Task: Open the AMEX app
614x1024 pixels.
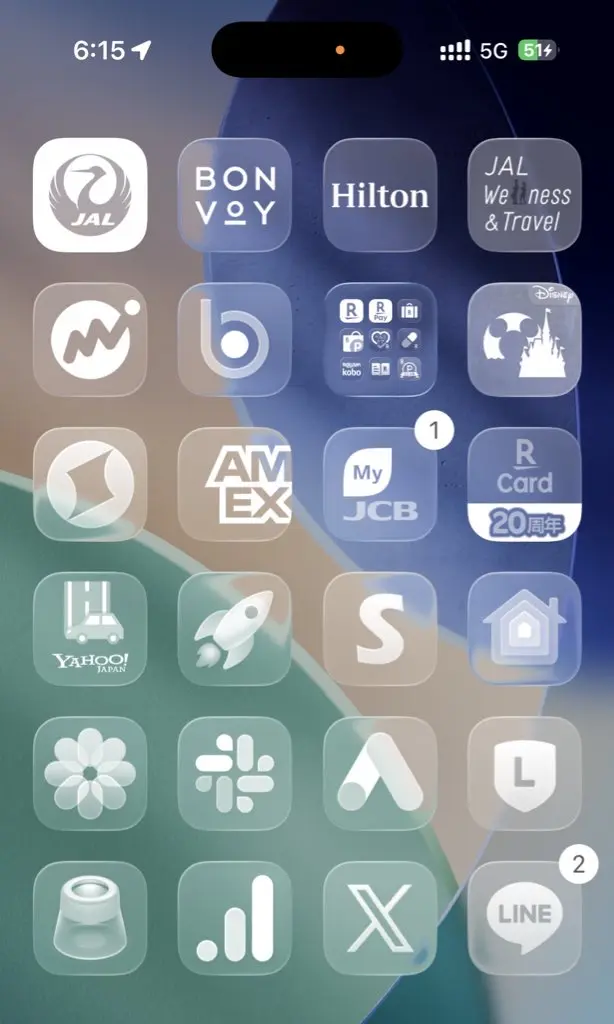Action: point(235,484)
